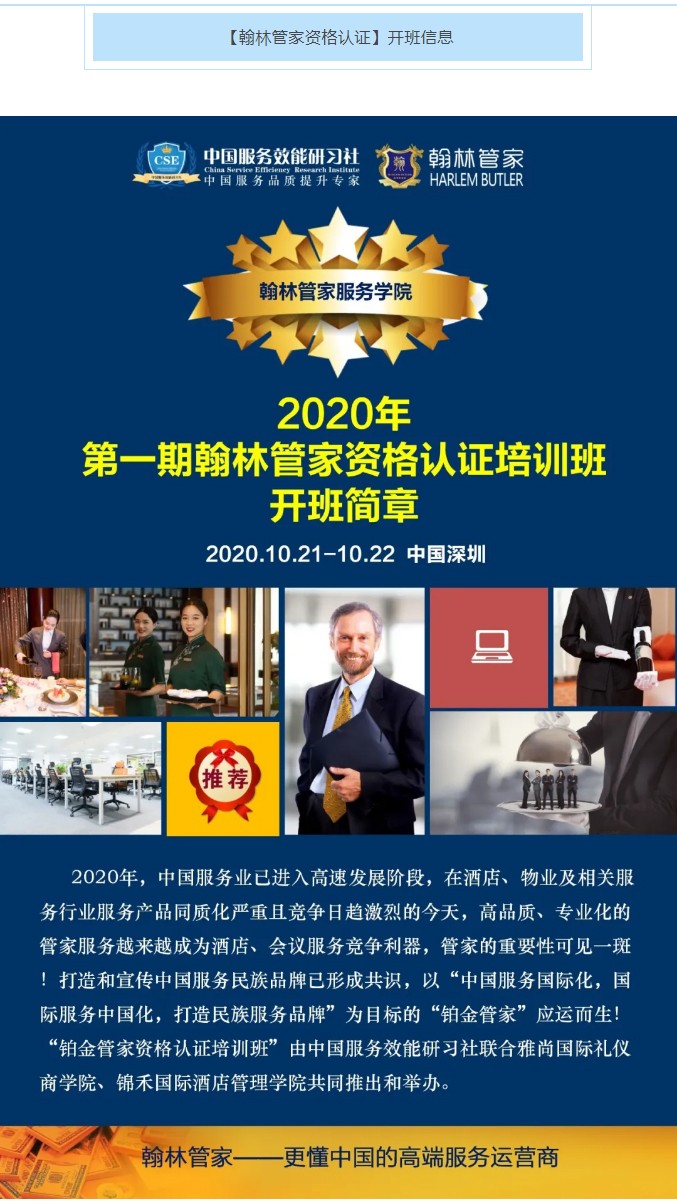677x1203 pixels.
Task: Tap the 【翰林管家资格认证】开班信息 button
Action: point(338,37)
